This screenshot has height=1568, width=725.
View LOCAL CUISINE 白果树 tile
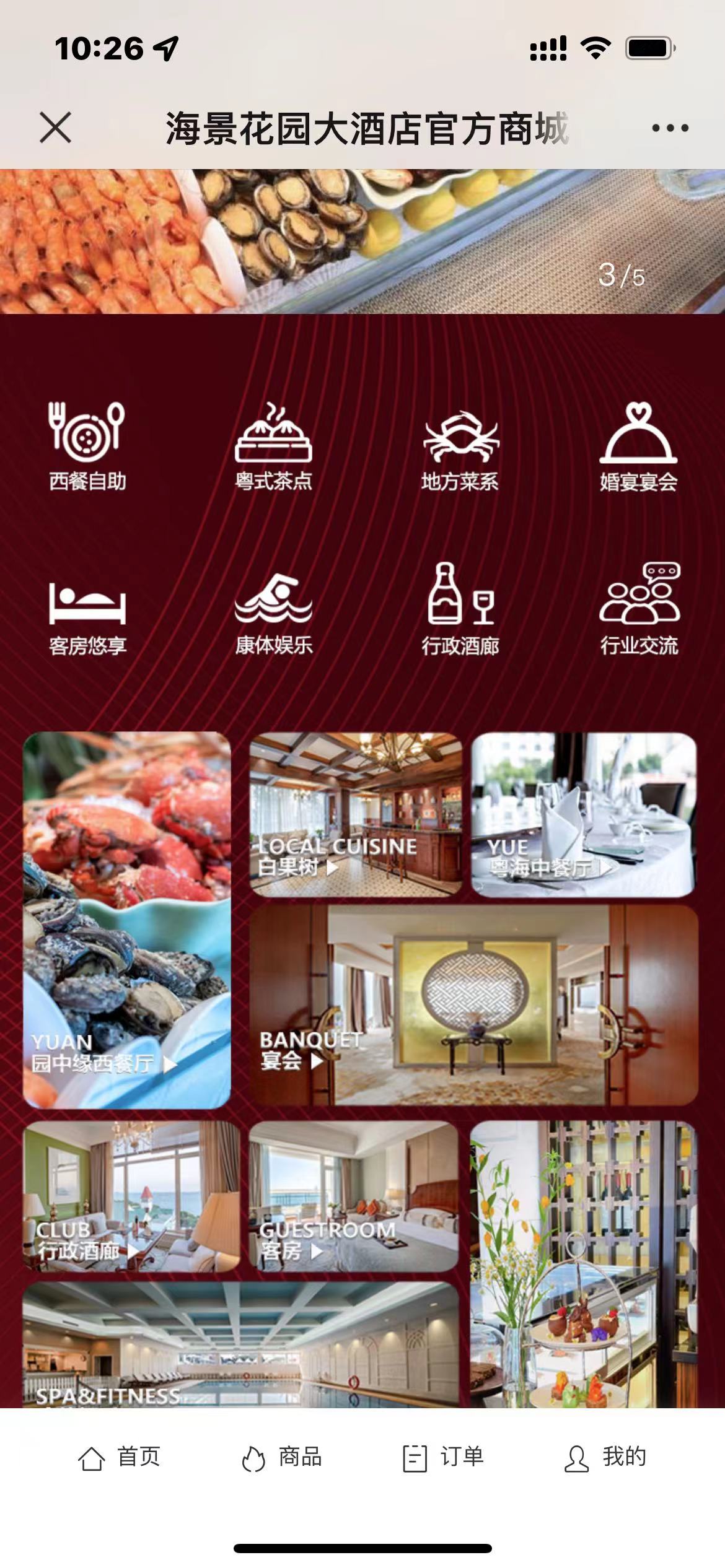tap(355, 814)
